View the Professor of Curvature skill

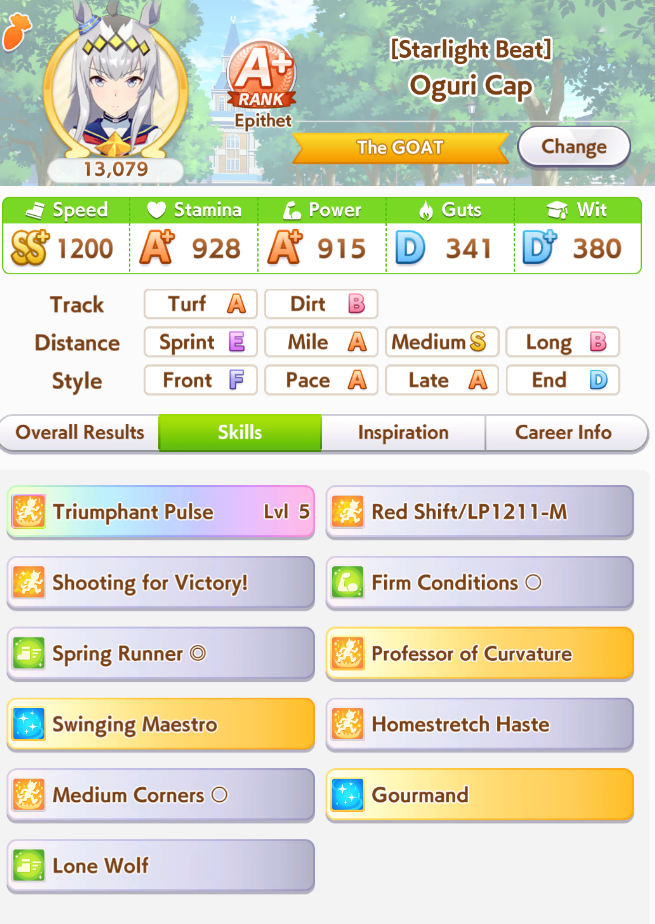pyautogui.click(x=480, y=654)
